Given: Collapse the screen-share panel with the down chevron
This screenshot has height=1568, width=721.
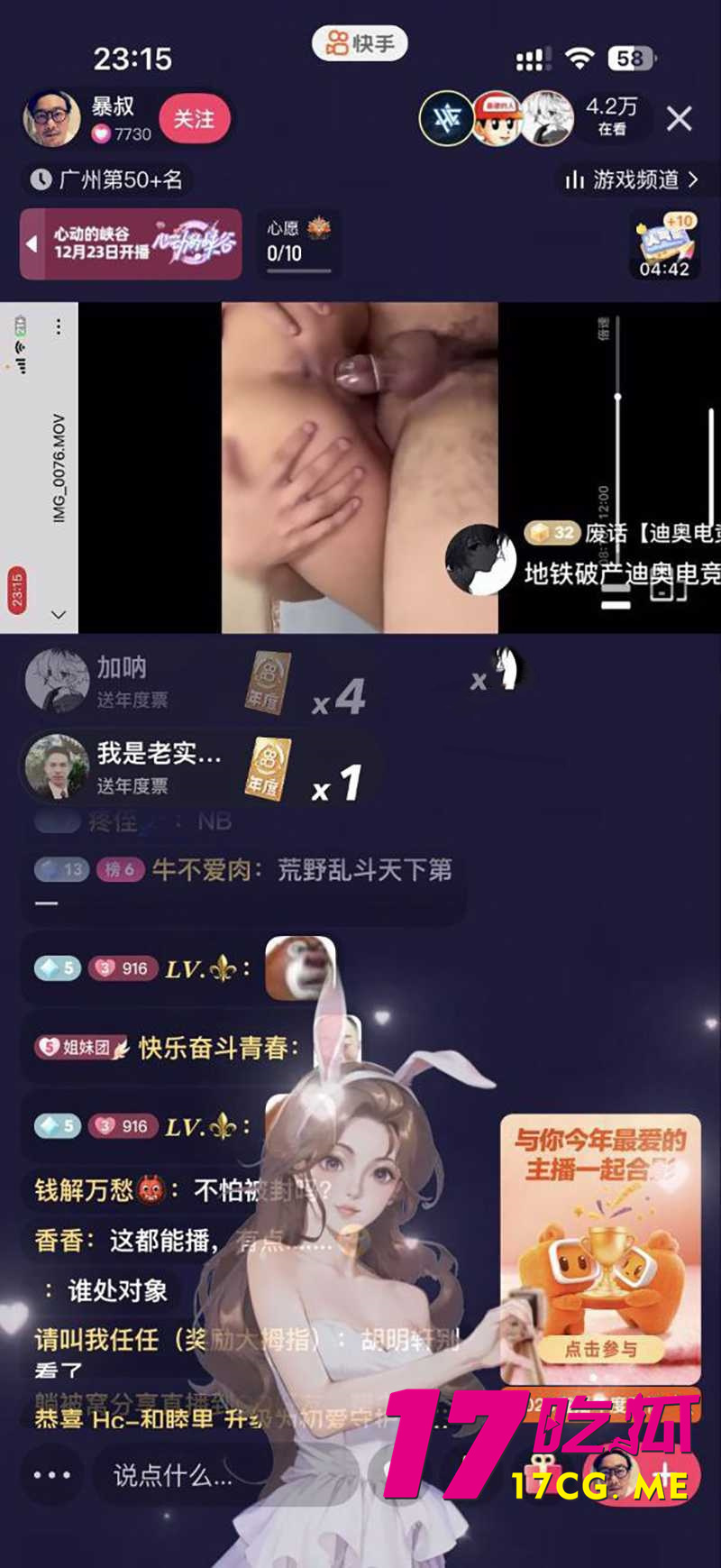Looking at the screenshot, I should coord(59,614).
